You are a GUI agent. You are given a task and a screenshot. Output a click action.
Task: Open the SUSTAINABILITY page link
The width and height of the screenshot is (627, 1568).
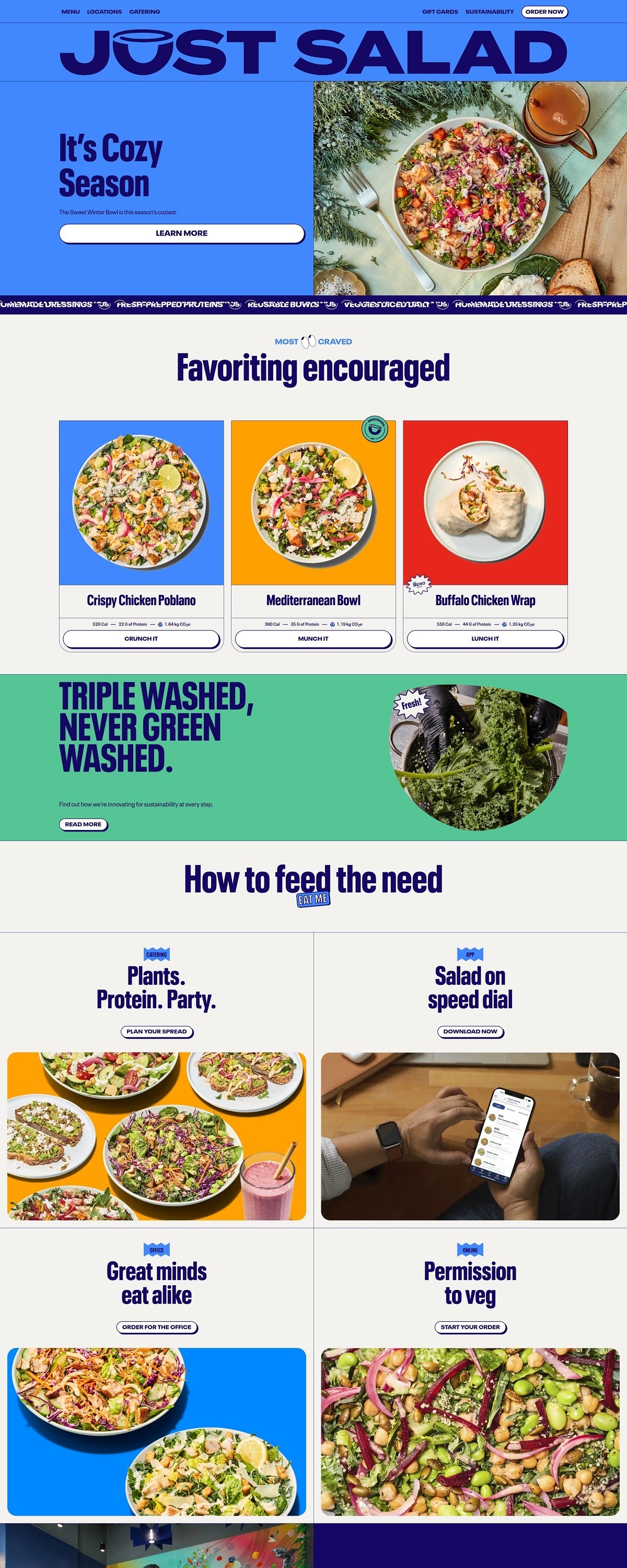click(x=489, y=11)
